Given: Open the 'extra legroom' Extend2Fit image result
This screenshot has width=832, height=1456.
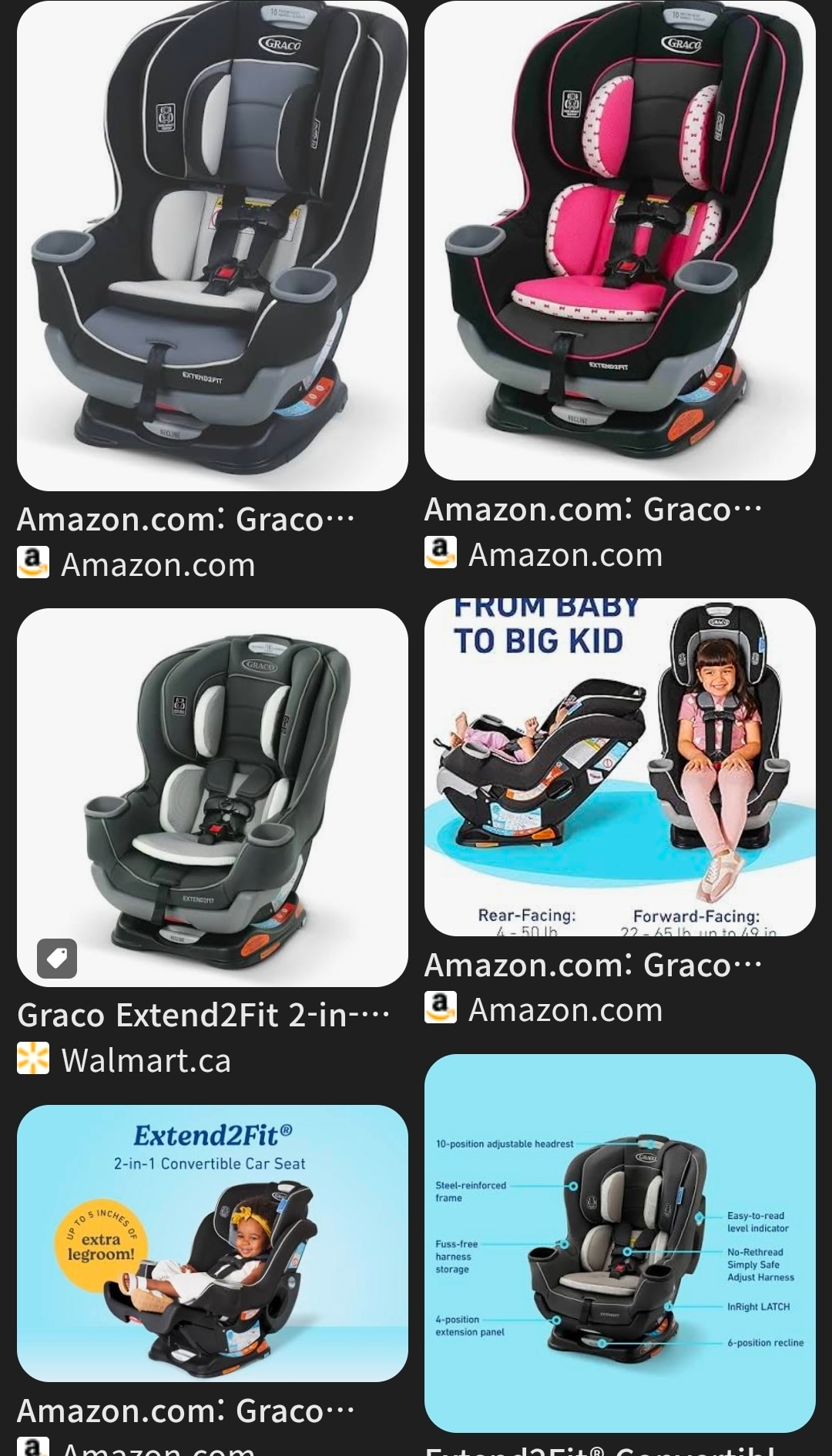Looking at the screenshot, I should (212, 1243).
